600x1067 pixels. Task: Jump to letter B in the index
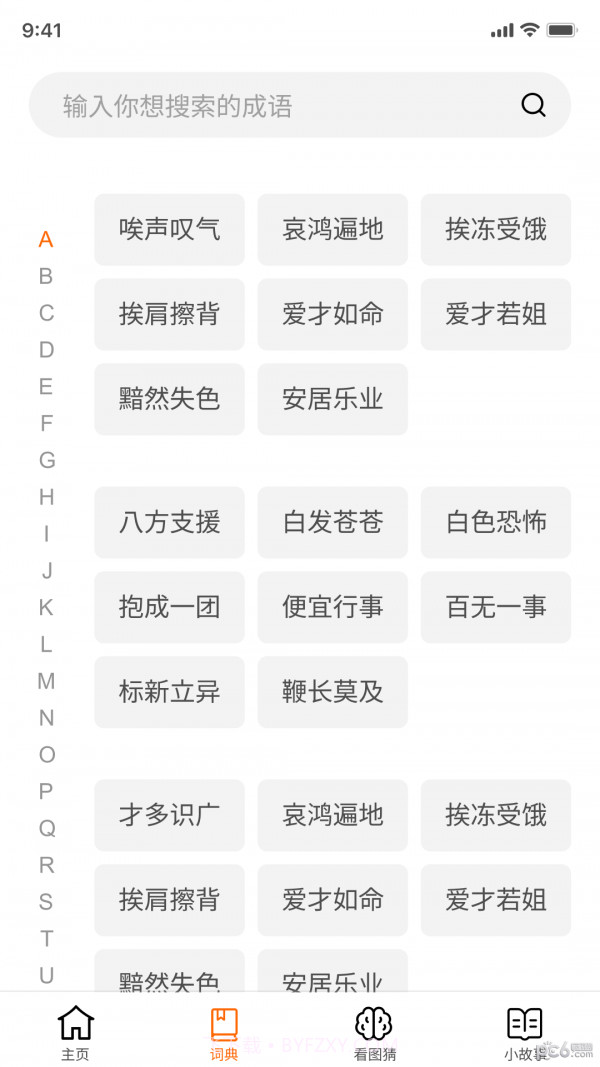(x=46, y=276)
